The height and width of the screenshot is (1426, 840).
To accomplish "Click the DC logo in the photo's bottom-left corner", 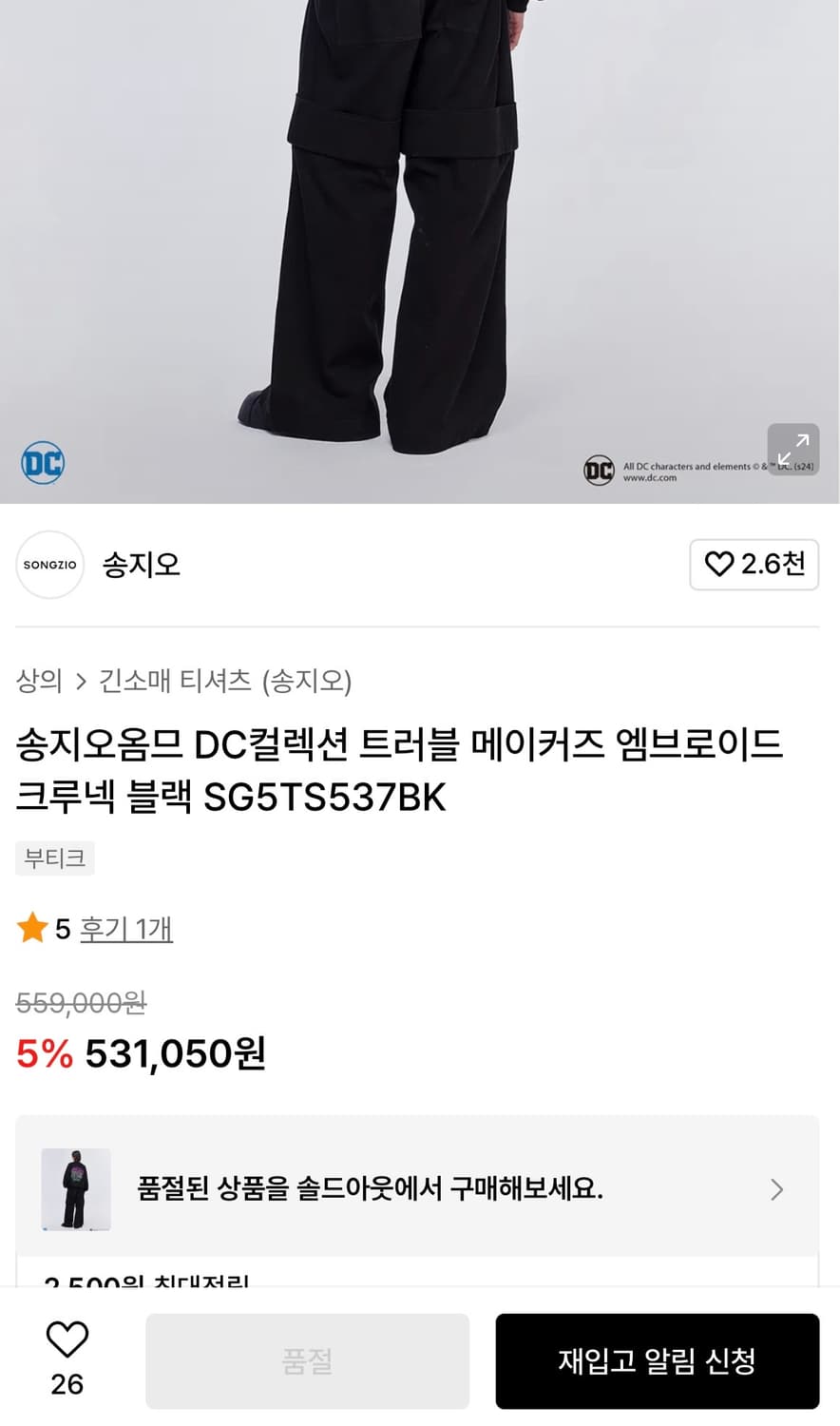I will click(41, 464).
